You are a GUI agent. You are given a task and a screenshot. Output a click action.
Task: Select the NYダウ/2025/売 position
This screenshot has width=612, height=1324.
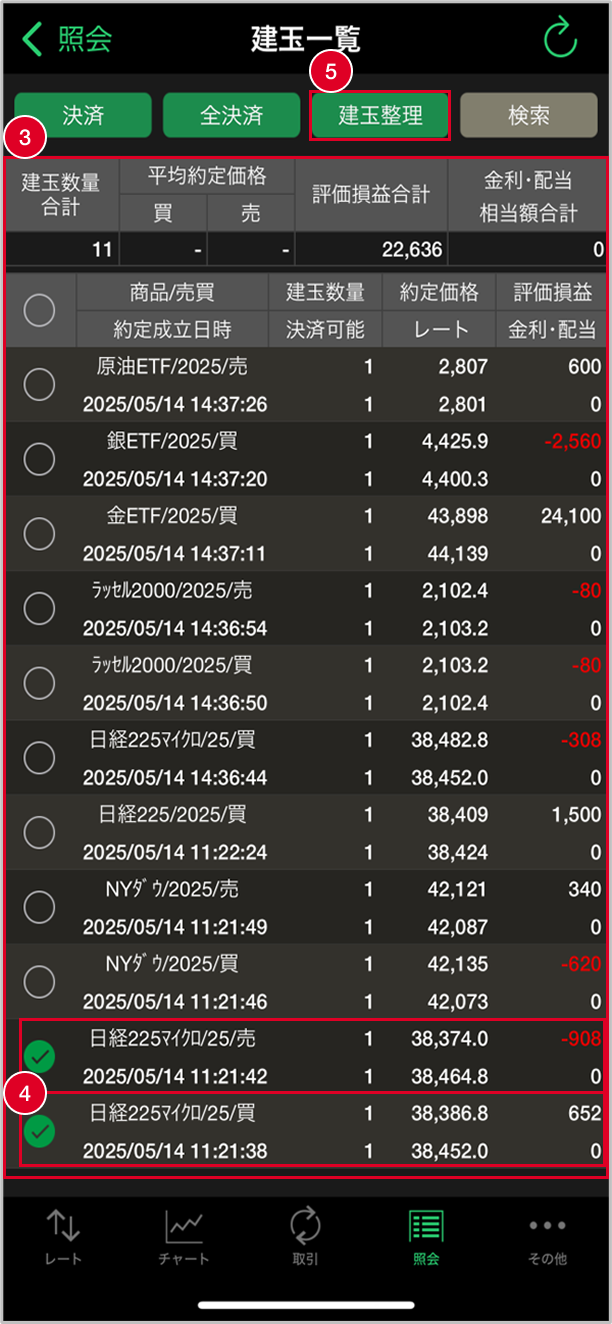click(39, 907)
